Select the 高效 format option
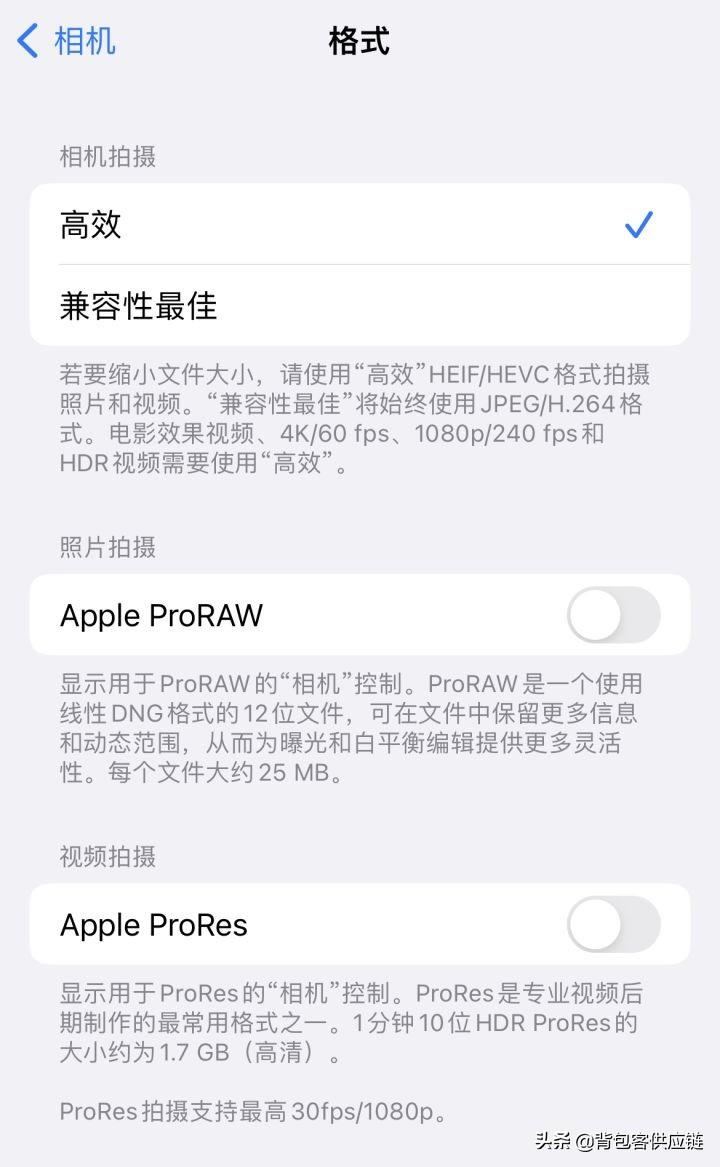The width and height of the screenshot is (720, 1167). click(x=360, y=225)
